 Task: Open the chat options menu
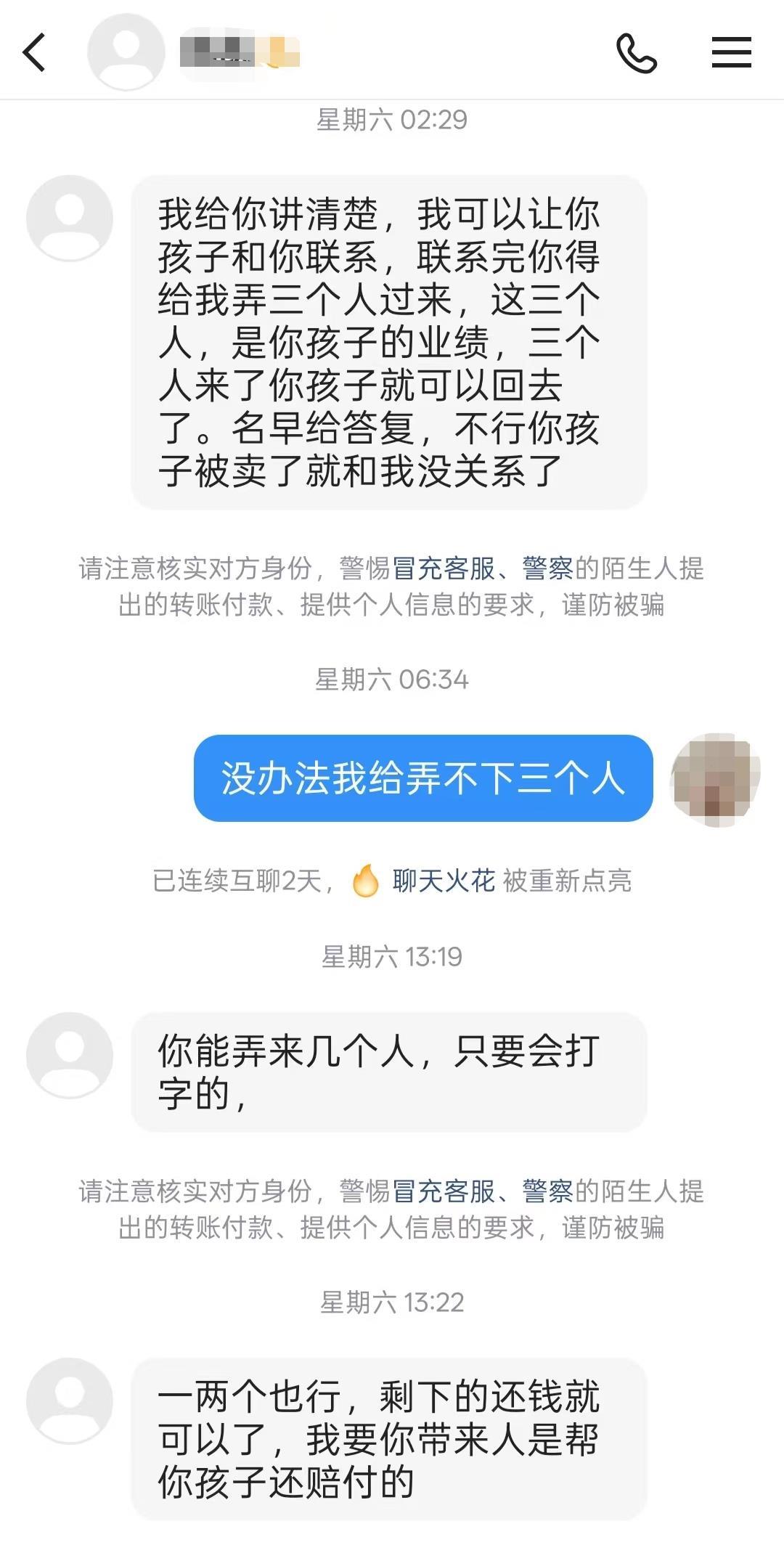click(731, 53)
